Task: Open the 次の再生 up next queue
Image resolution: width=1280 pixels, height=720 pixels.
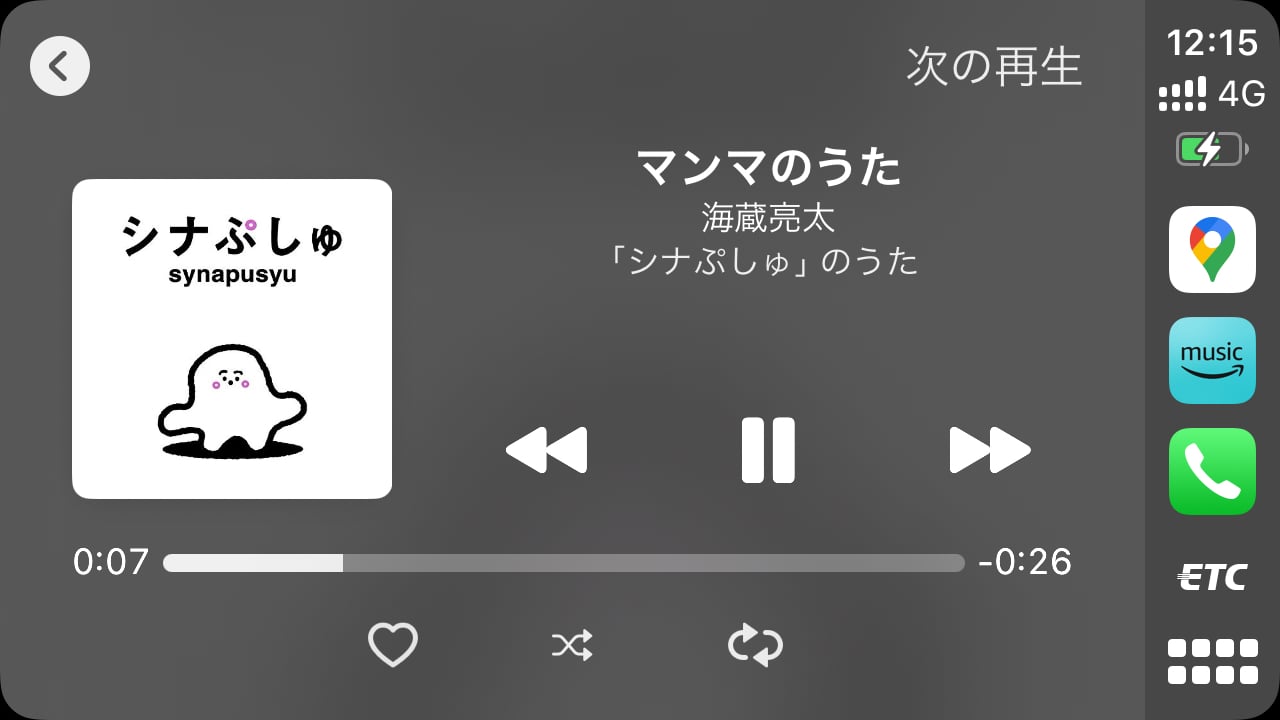Action: [x=994, y=67]
